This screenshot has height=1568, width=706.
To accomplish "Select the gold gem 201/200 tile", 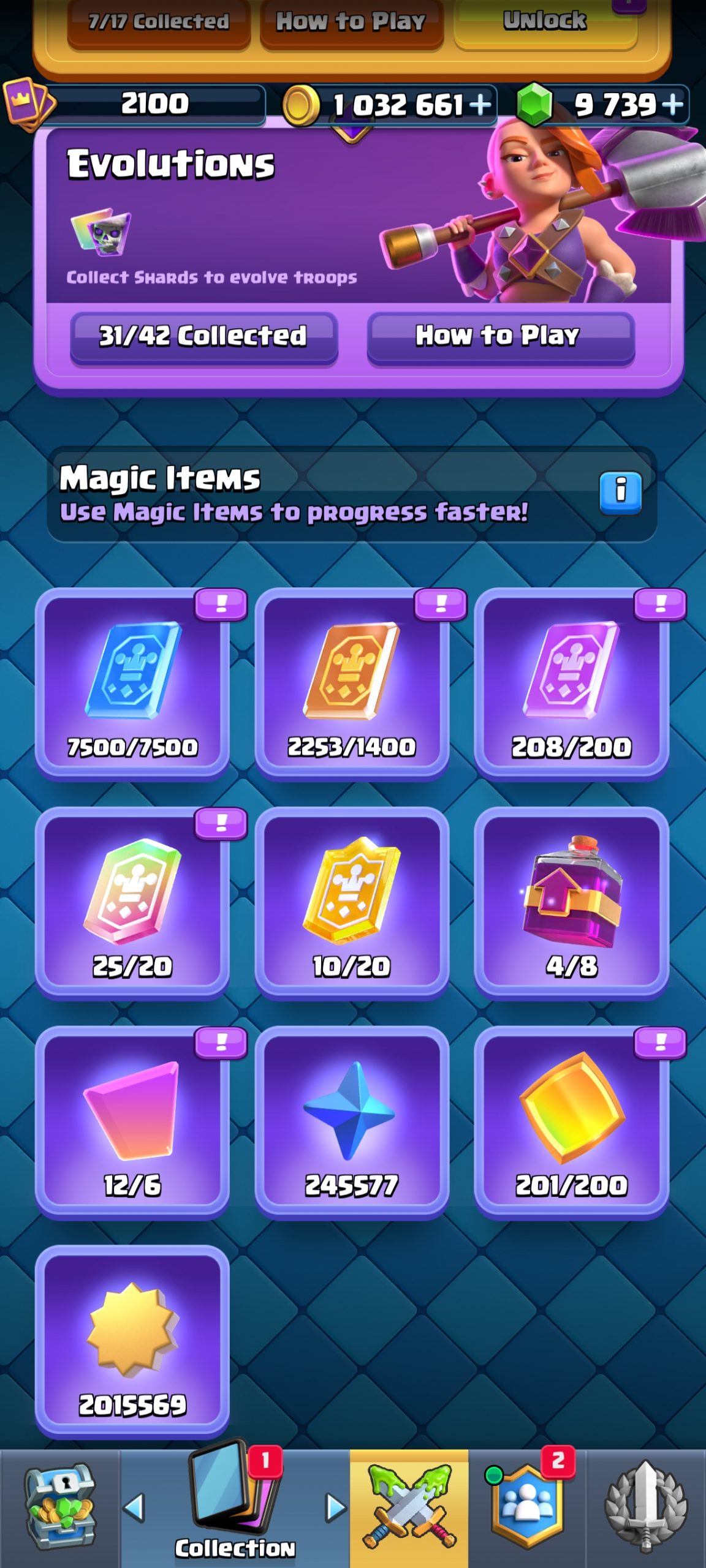I will coord(571,1121).
